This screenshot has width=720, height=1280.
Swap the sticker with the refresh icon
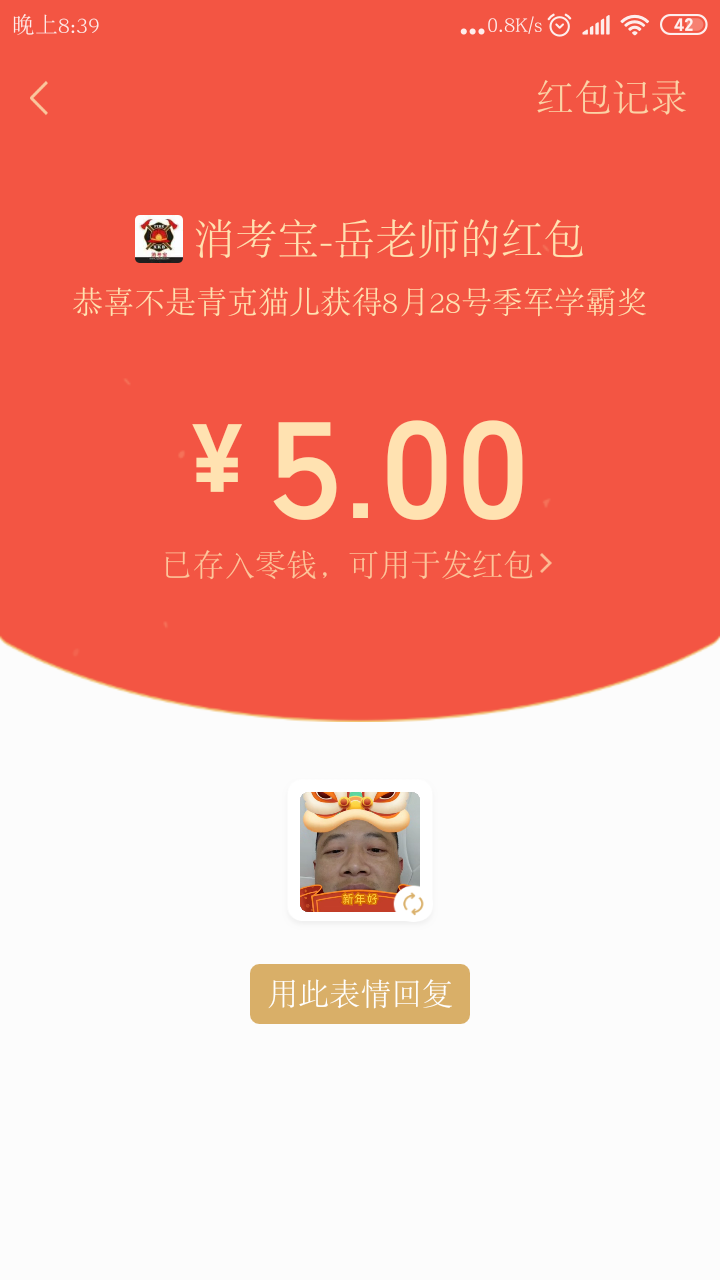pyautogui.click(x=413, y=903)
